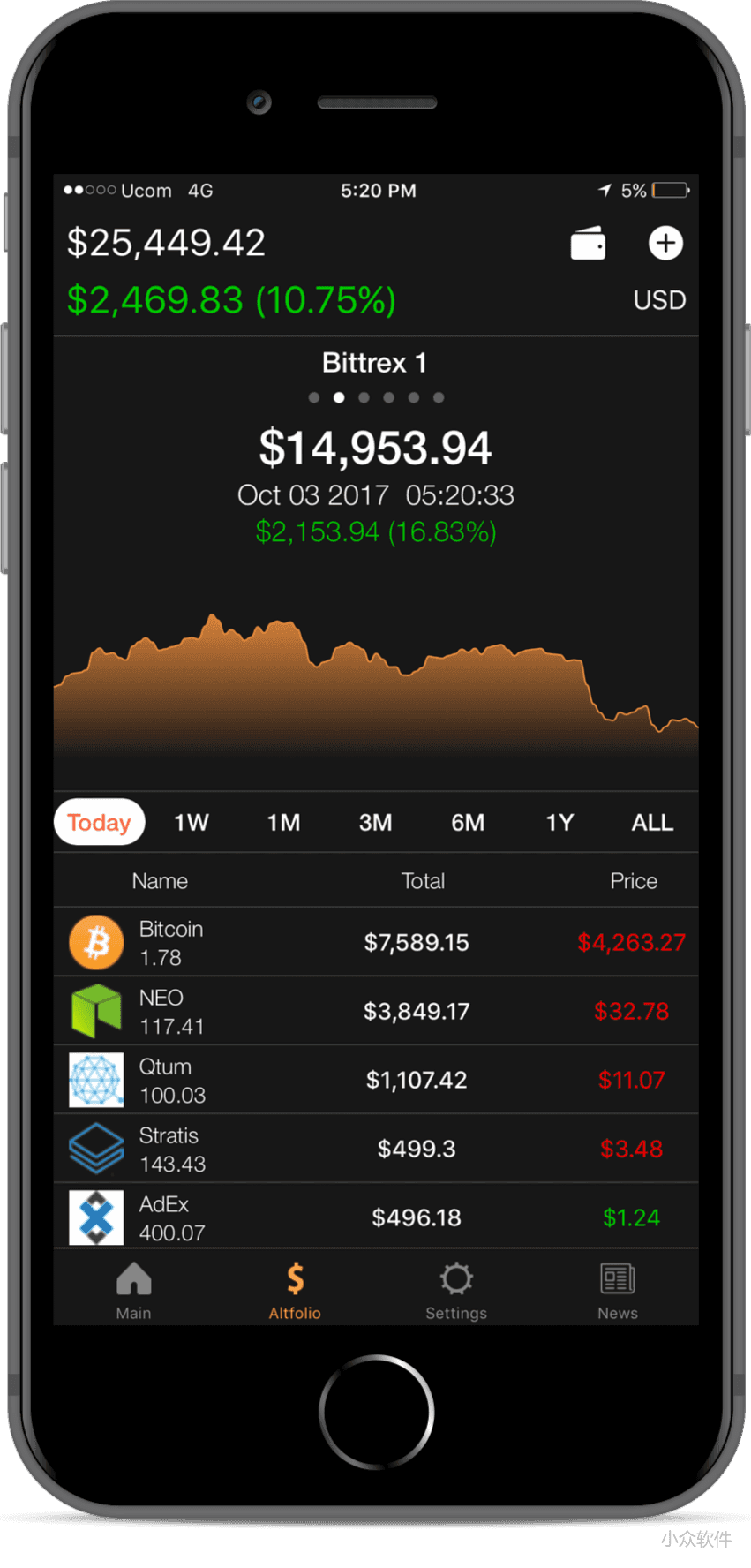
Task: Open the Qtum holding row
Action: pos(375,1080)
